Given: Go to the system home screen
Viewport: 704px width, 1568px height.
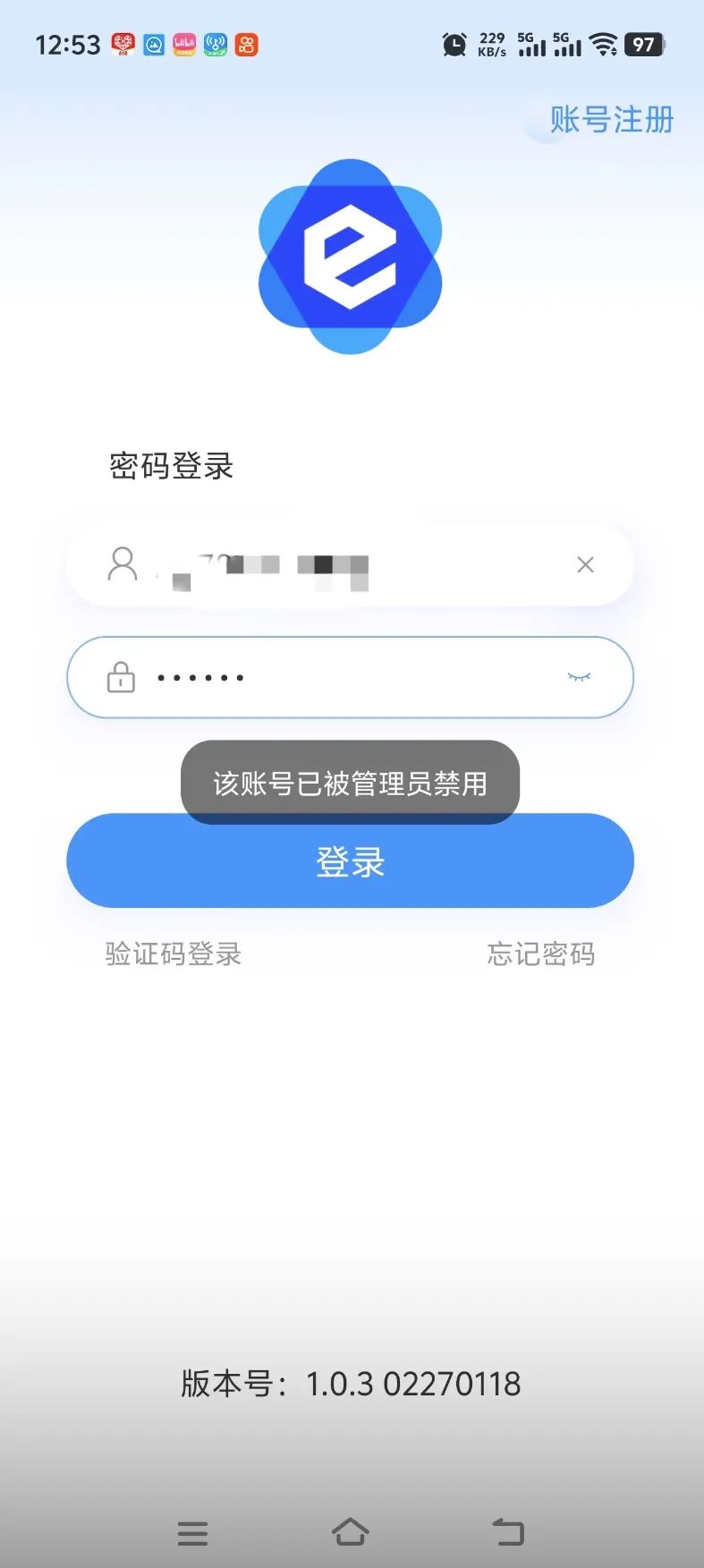Looking at the screenshot, I should tap(350, 1532).
